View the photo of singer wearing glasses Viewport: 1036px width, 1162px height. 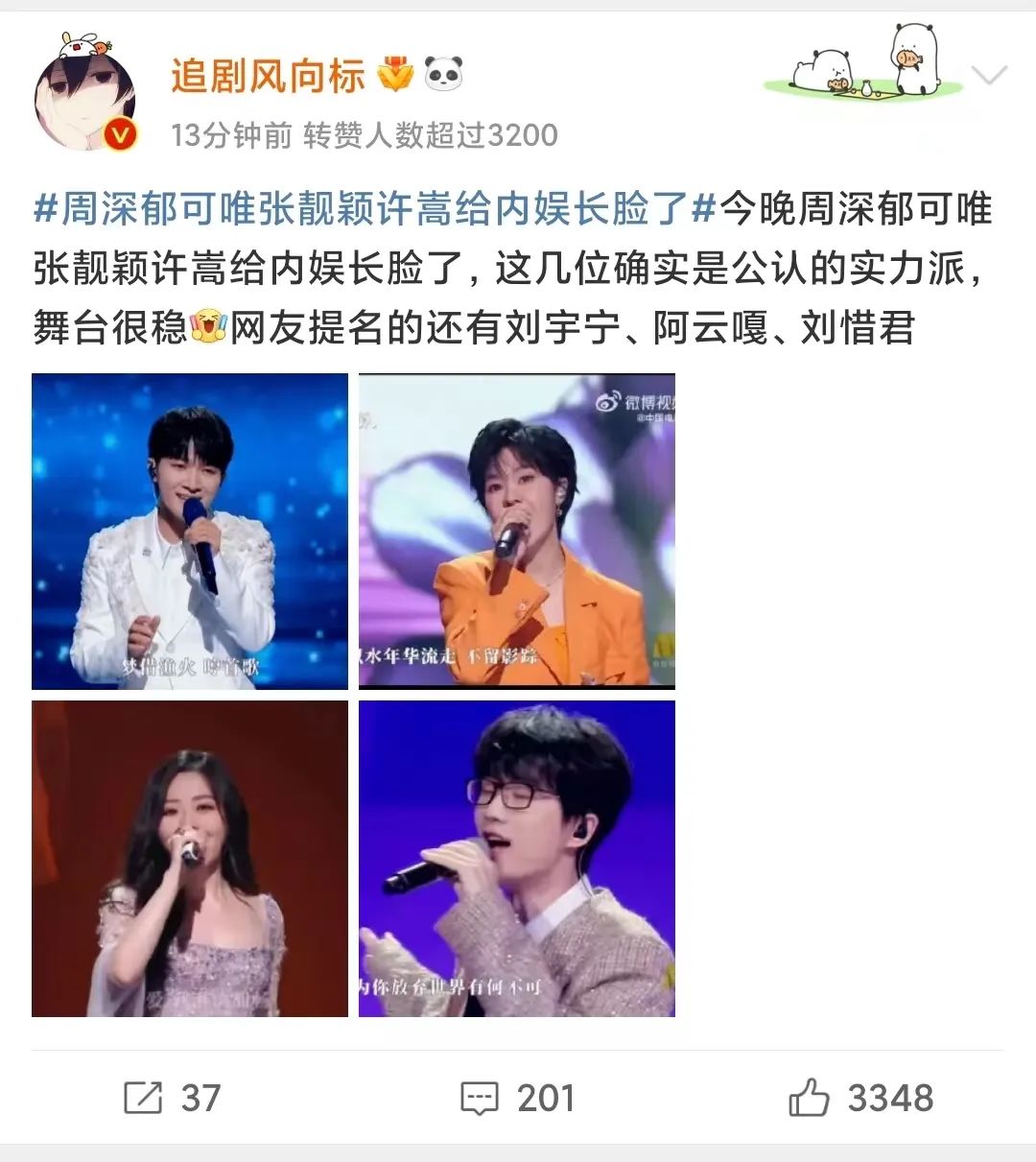coord(517,859)
